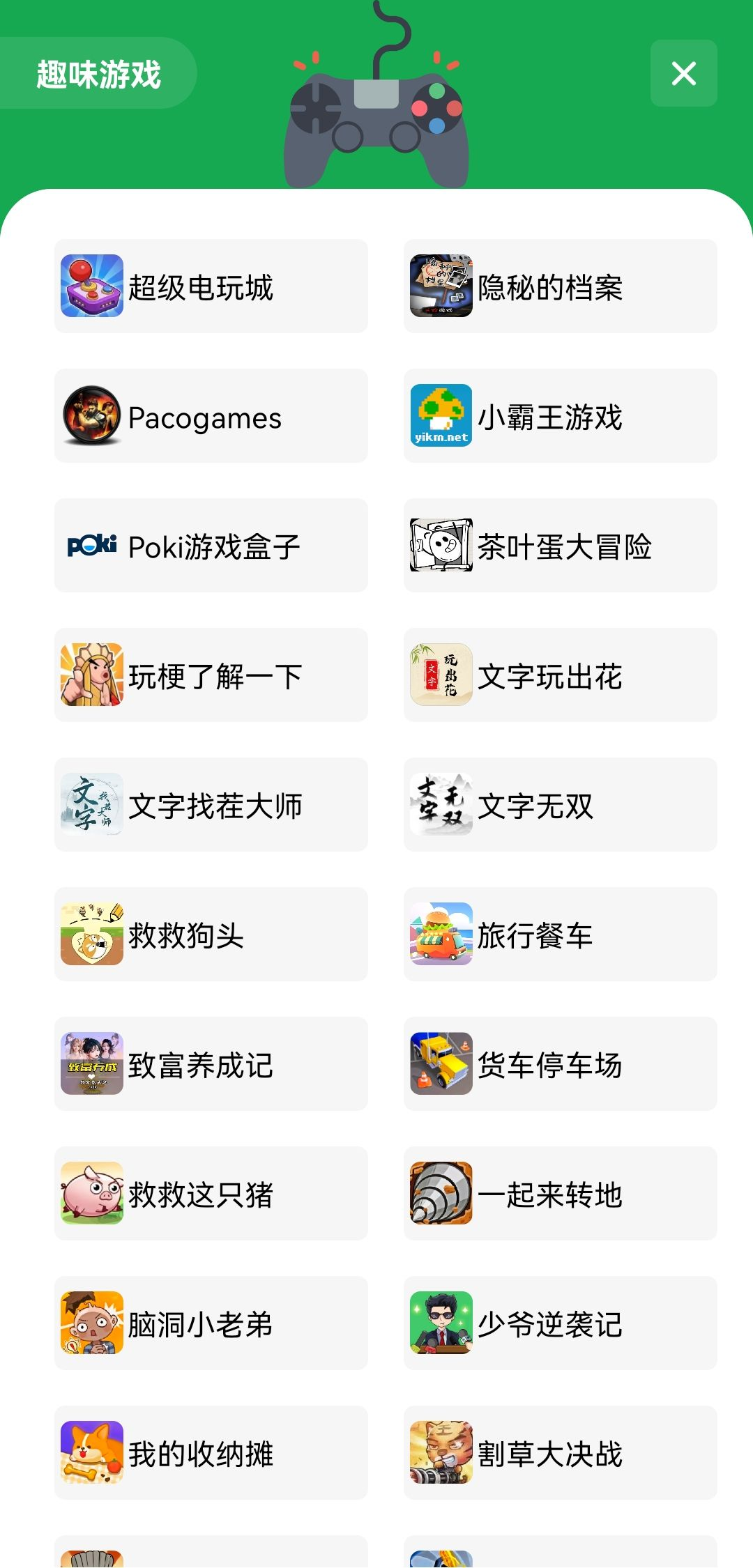Open 文字玩出花

pyautogui.click(x=560, y=675)
